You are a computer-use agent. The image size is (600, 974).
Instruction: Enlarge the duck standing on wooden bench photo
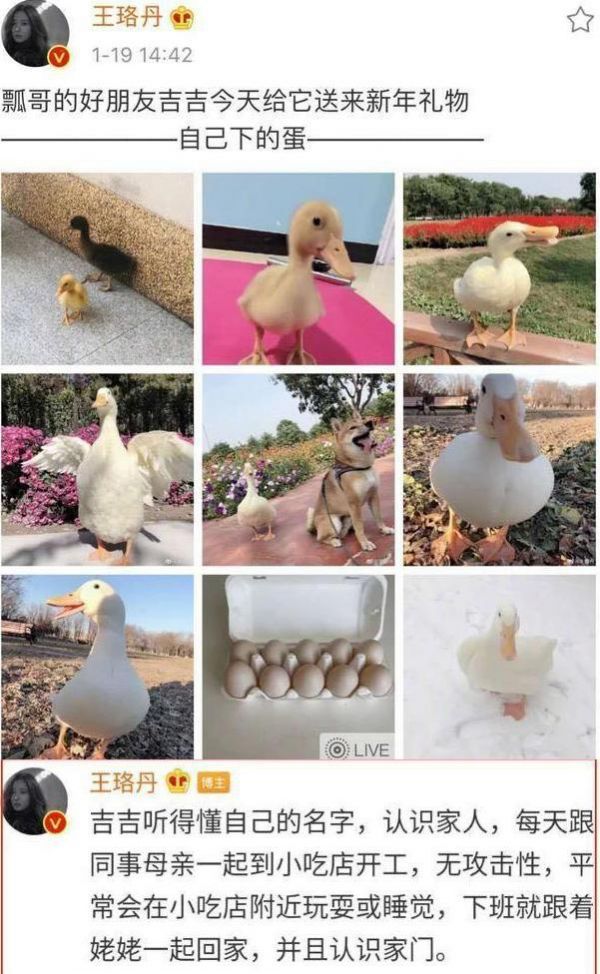point(499,269)
